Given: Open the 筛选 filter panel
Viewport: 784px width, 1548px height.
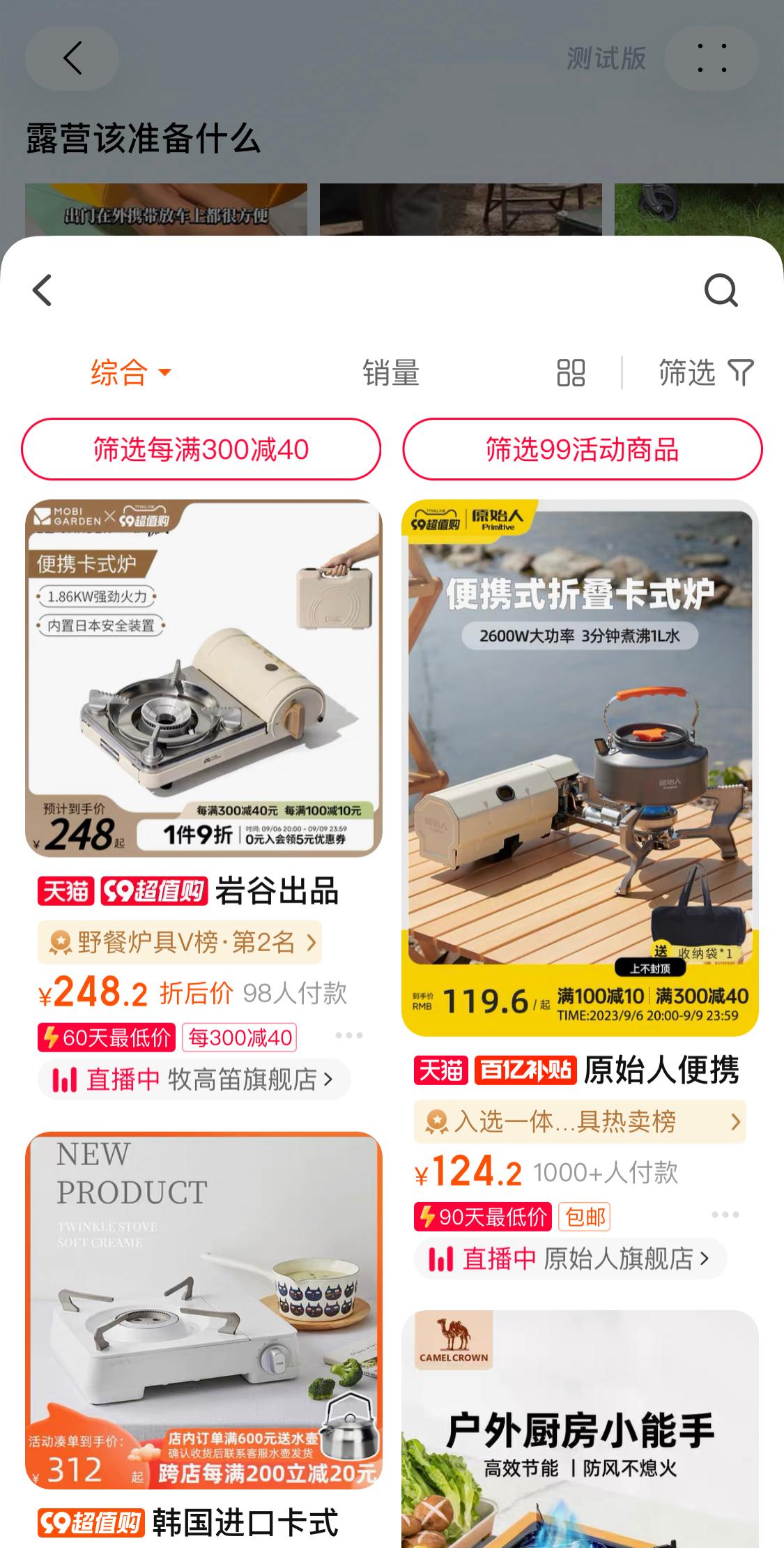Looking at the screenshot, I should coord(705,372).
